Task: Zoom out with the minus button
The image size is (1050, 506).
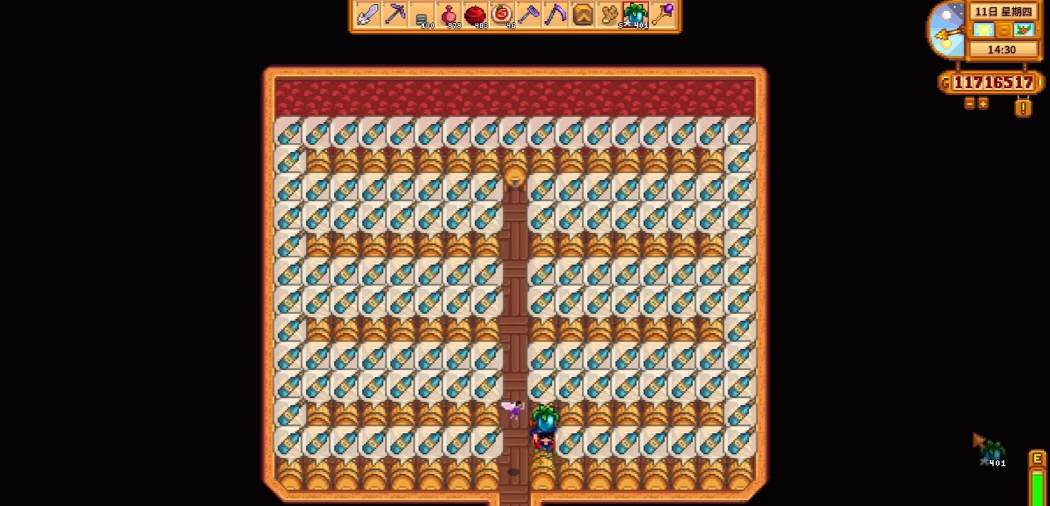Action: pos(969,104)
